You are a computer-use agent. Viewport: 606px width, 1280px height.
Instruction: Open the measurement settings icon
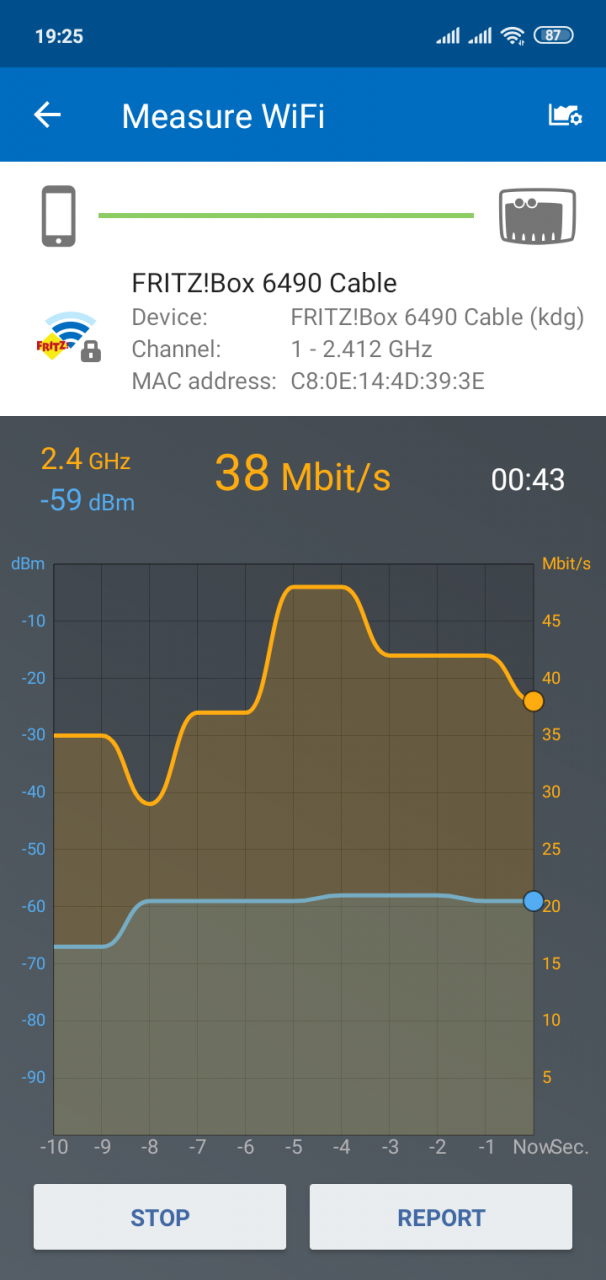(x=565, y=115)
